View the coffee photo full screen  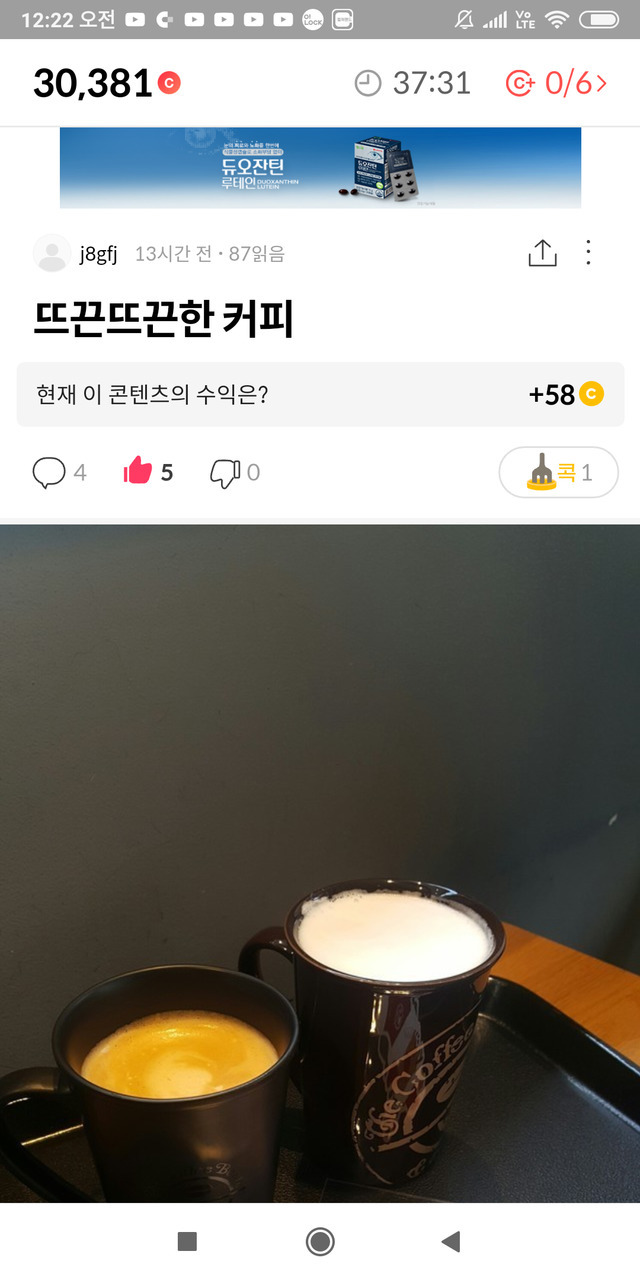(320, 860)
